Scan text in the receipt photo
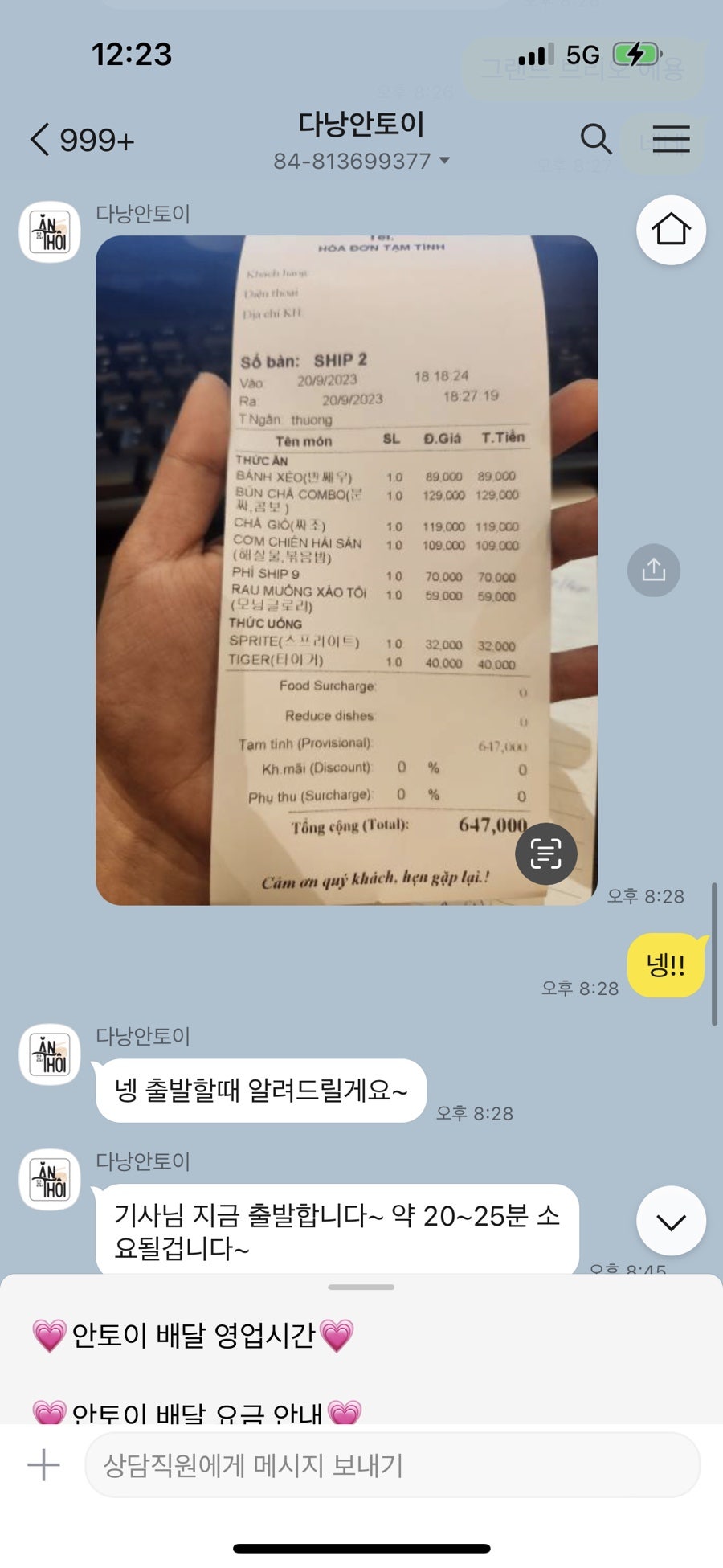This screenshot has width=723, height=1568. pyautogui.click(x=545, y=854)
